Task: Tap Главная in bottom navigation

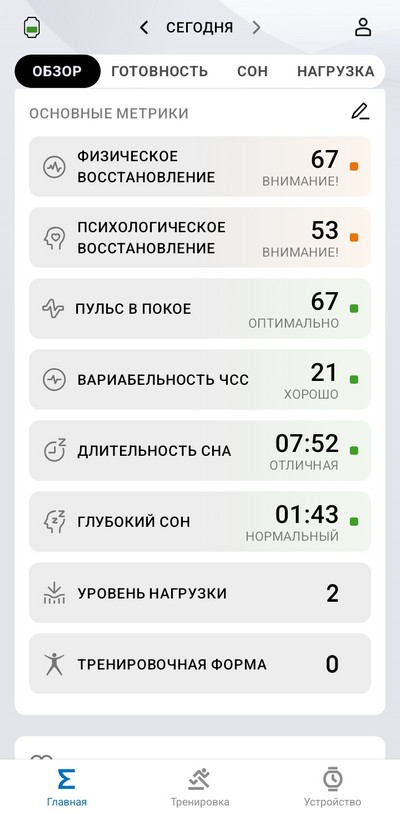Action: pyautogui.click(x=66, y=787)
